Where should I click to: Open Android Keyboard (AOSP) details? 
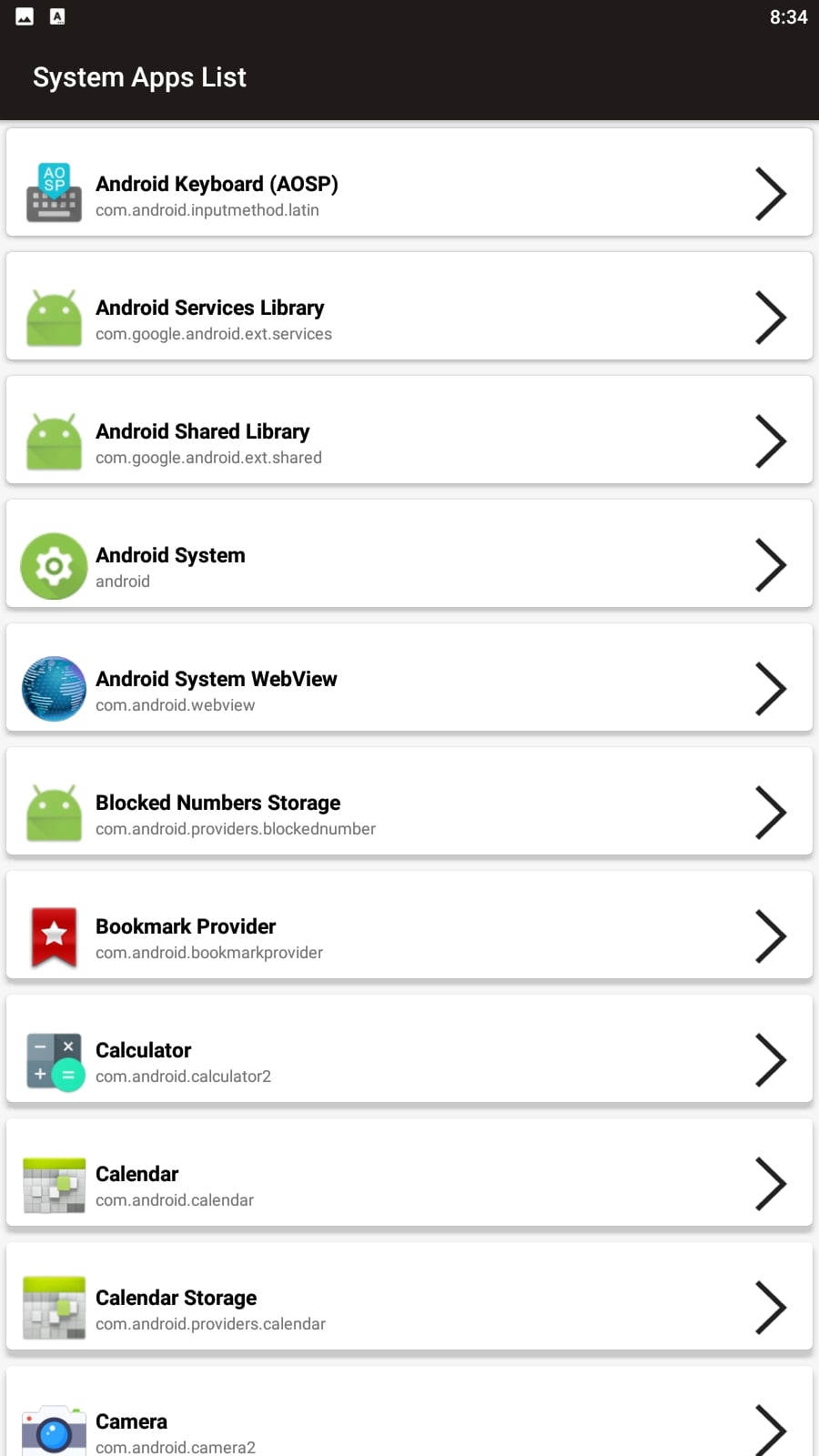coord(409,182)
